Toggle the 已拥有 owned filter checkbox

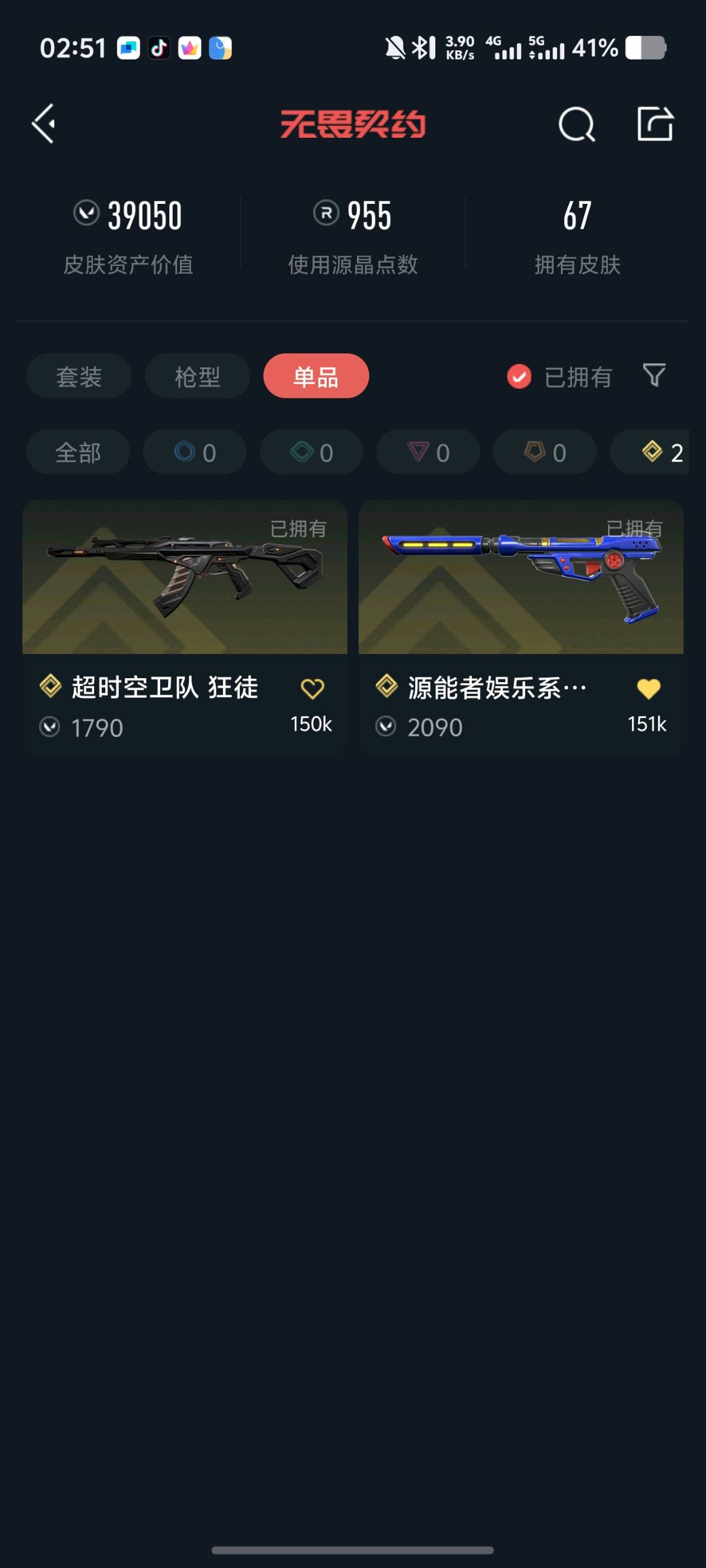pos(519,376)
